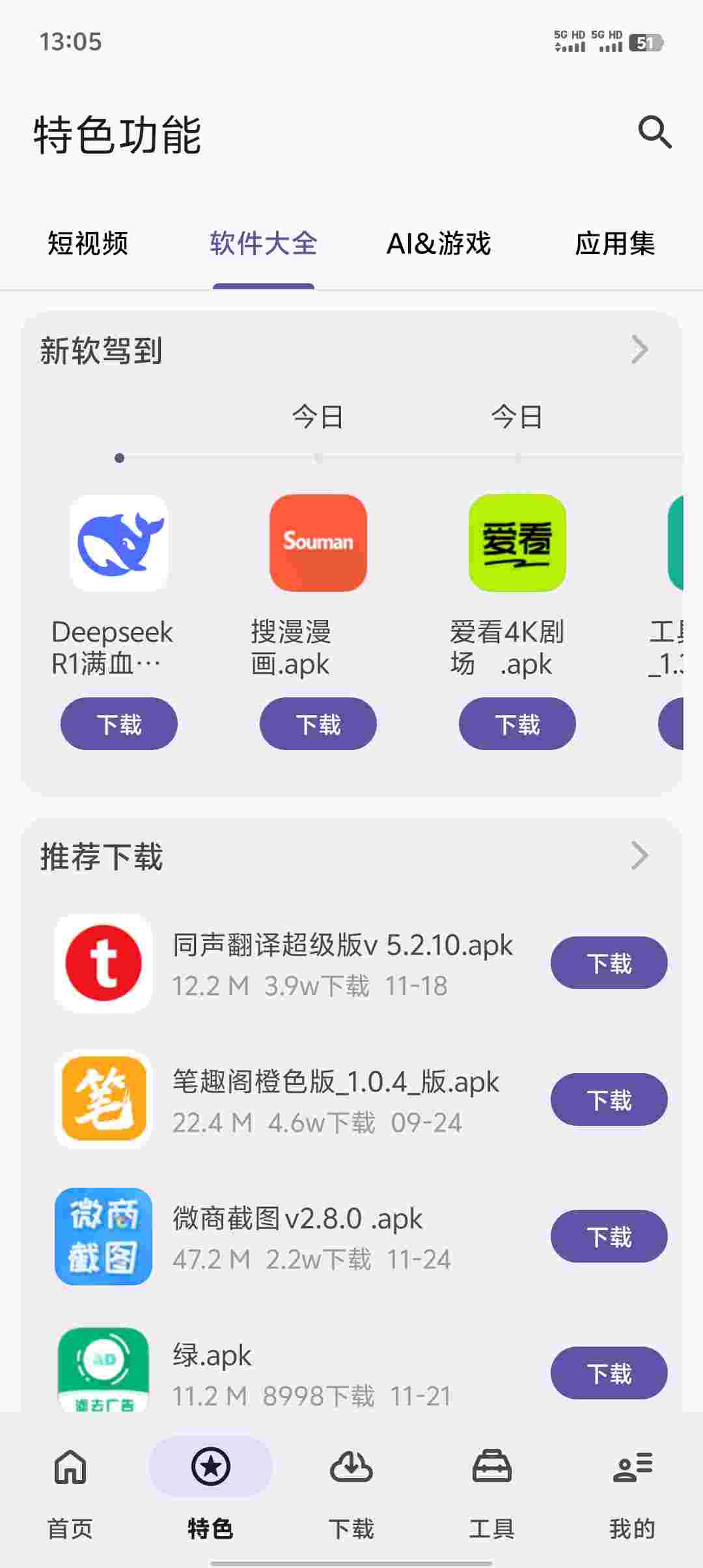The height and width of the screenshot is (1568, 703).
Task: Download Deepseek R1满血 app
Action: tap(119, 724)
